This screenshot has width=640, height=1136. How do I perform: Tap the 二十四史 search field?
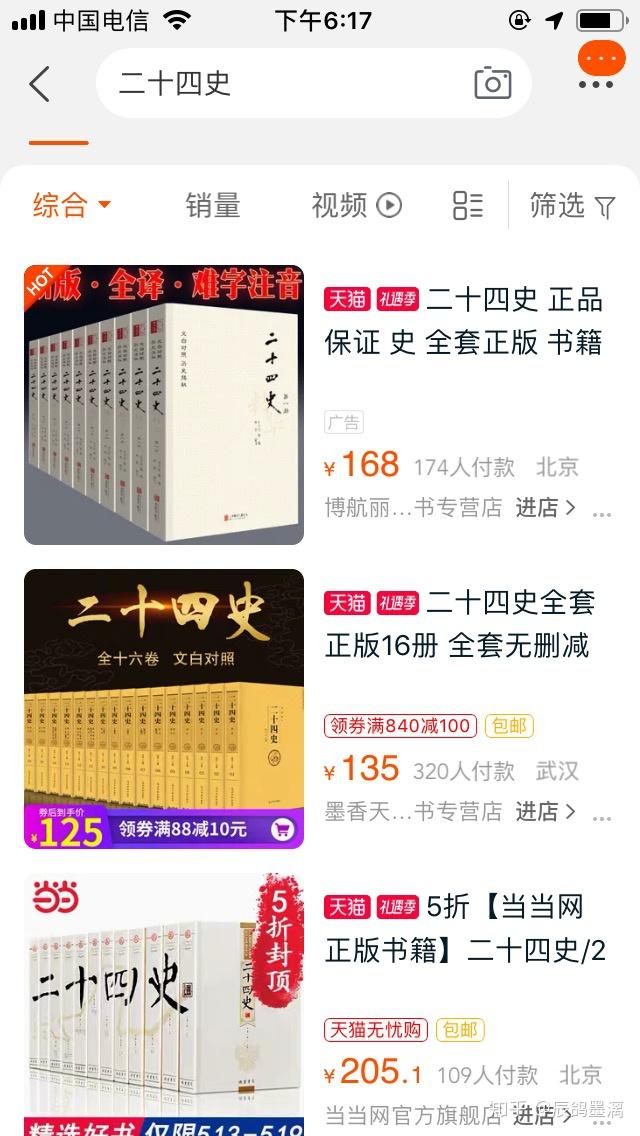tap(290, 84)
